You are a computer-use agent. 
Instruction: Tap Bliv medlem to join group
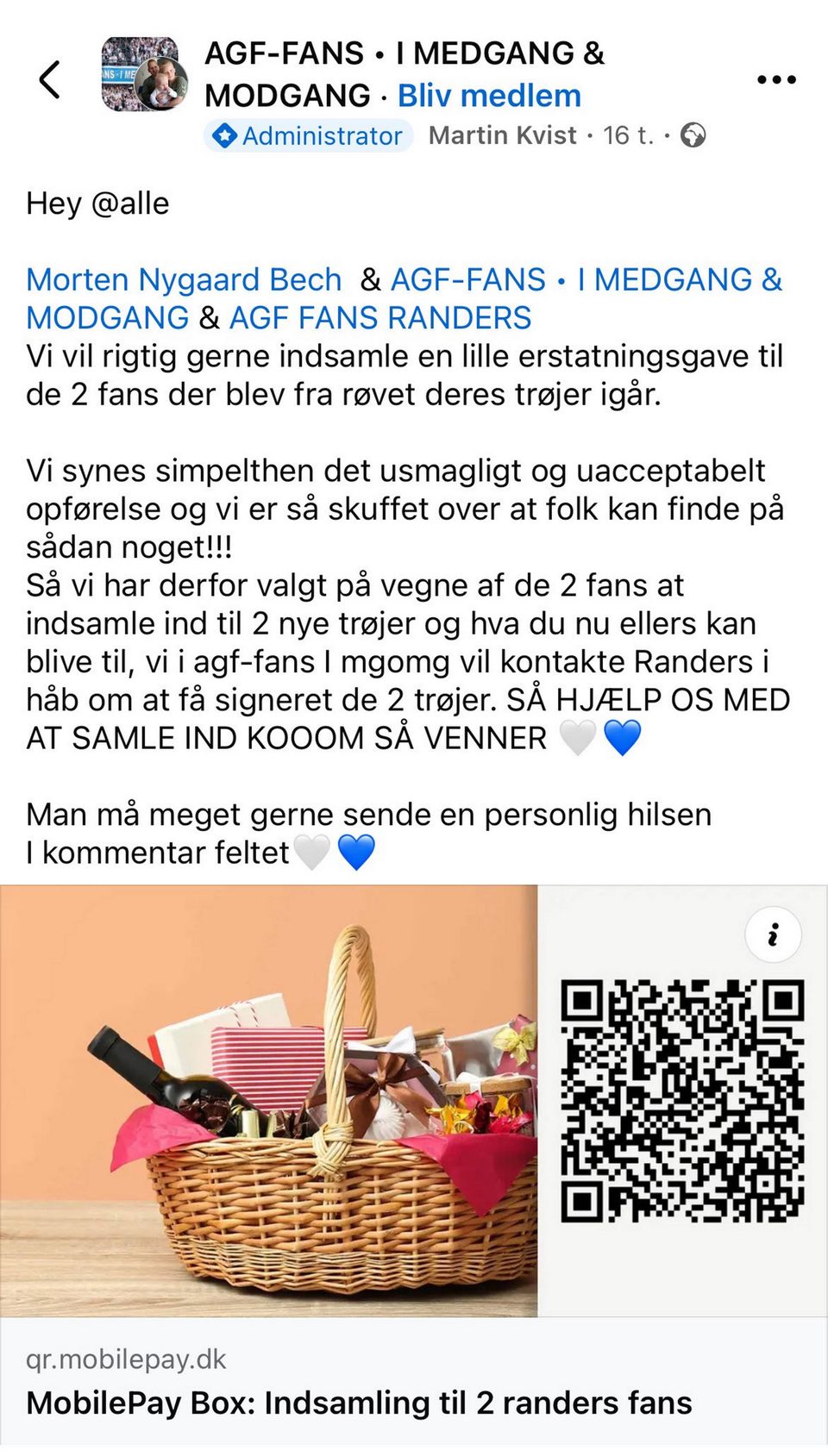click(489, 96)
